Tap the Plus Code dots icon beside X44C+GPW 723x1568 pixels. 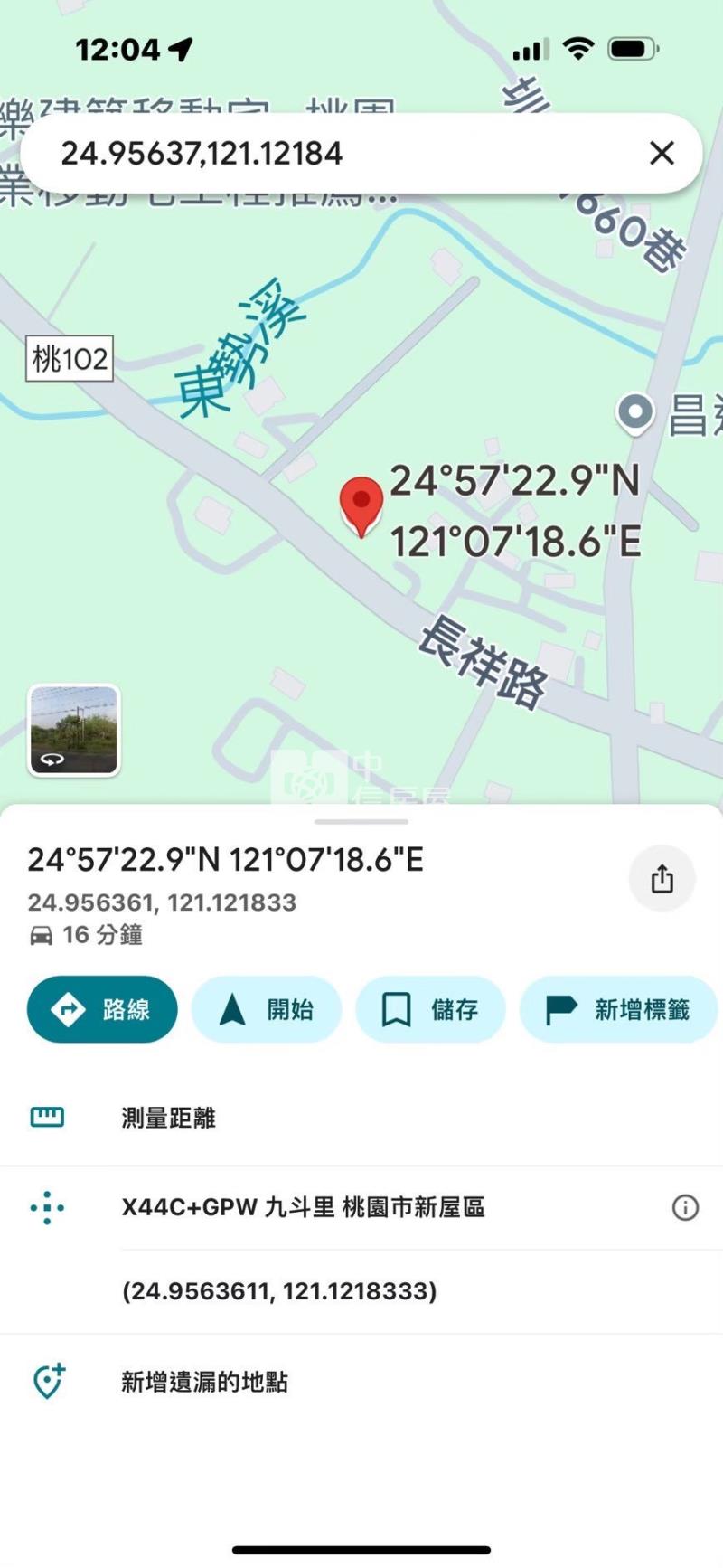(49, 1208)
